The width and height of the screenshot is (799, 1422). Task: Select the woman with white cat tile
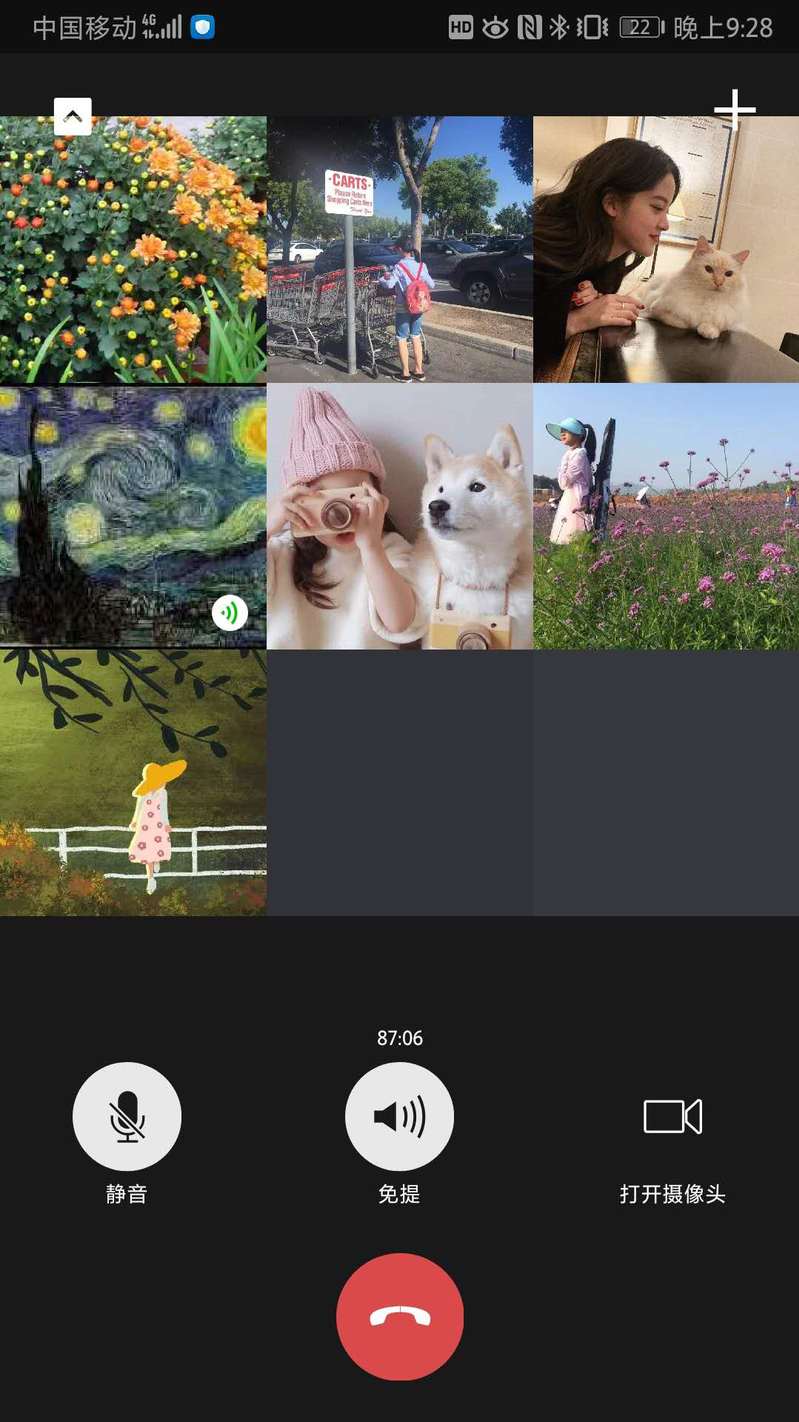(666, 250)
